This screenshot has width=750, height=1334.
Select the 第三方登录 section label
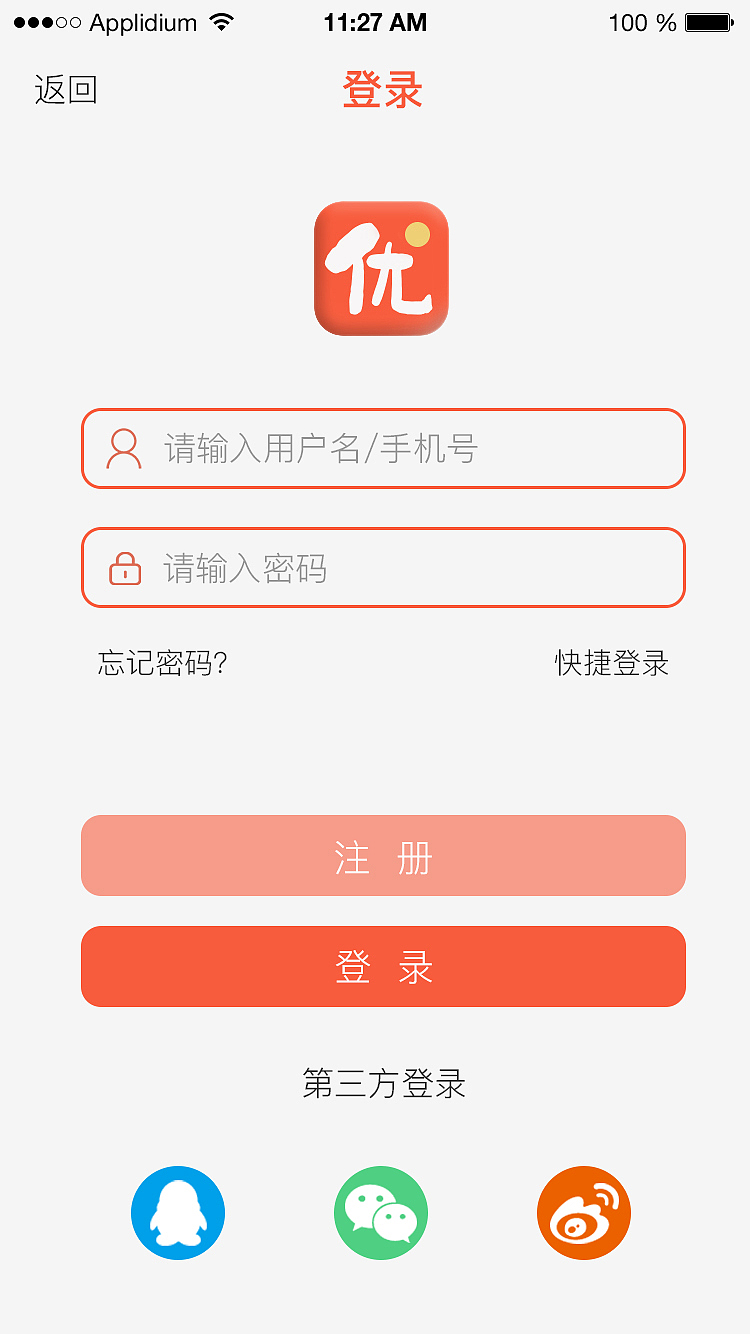[383, 1083]
